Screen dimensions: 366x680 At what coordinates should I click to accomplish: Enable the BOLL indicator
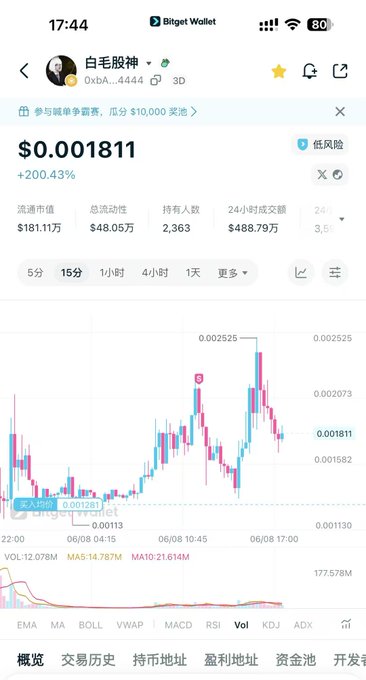[91, 625]
